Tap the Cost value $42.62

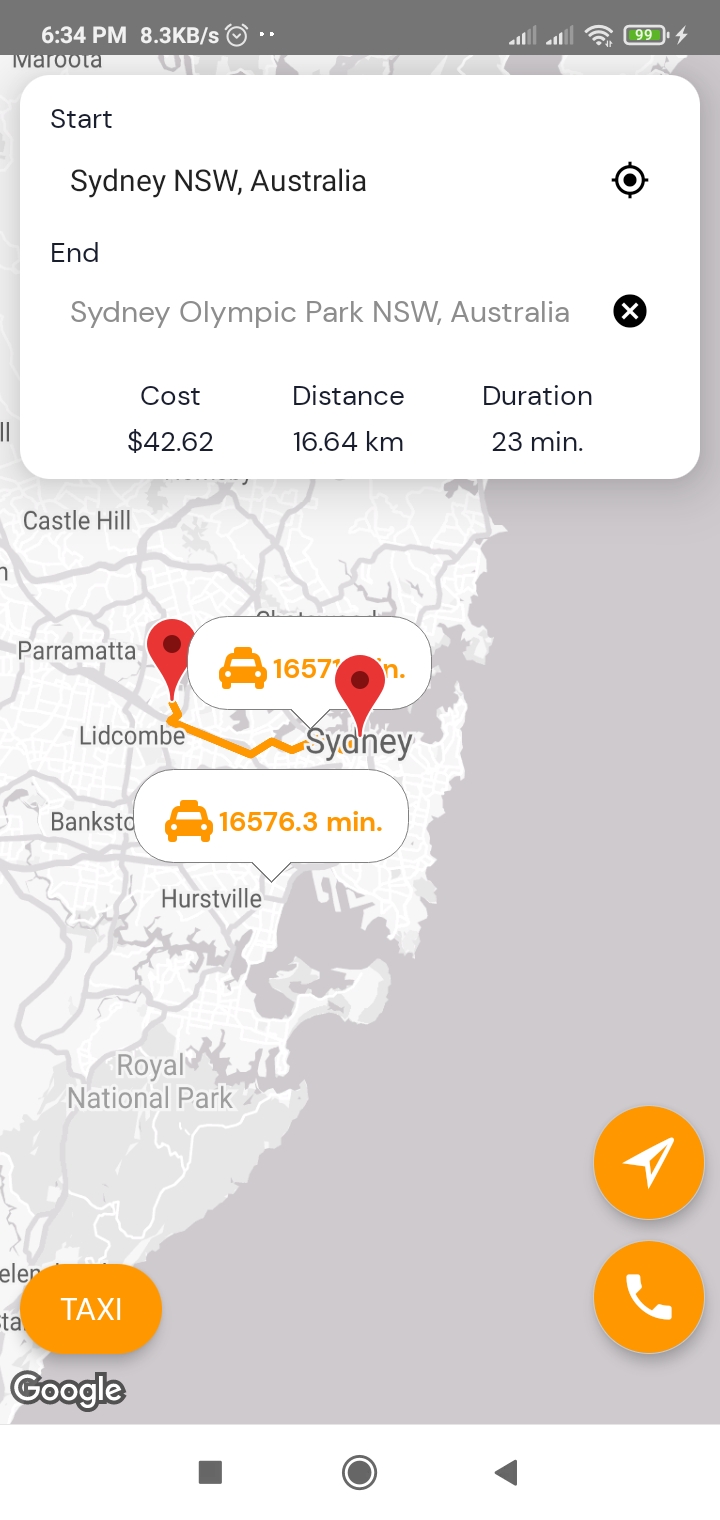coord(170,441)
